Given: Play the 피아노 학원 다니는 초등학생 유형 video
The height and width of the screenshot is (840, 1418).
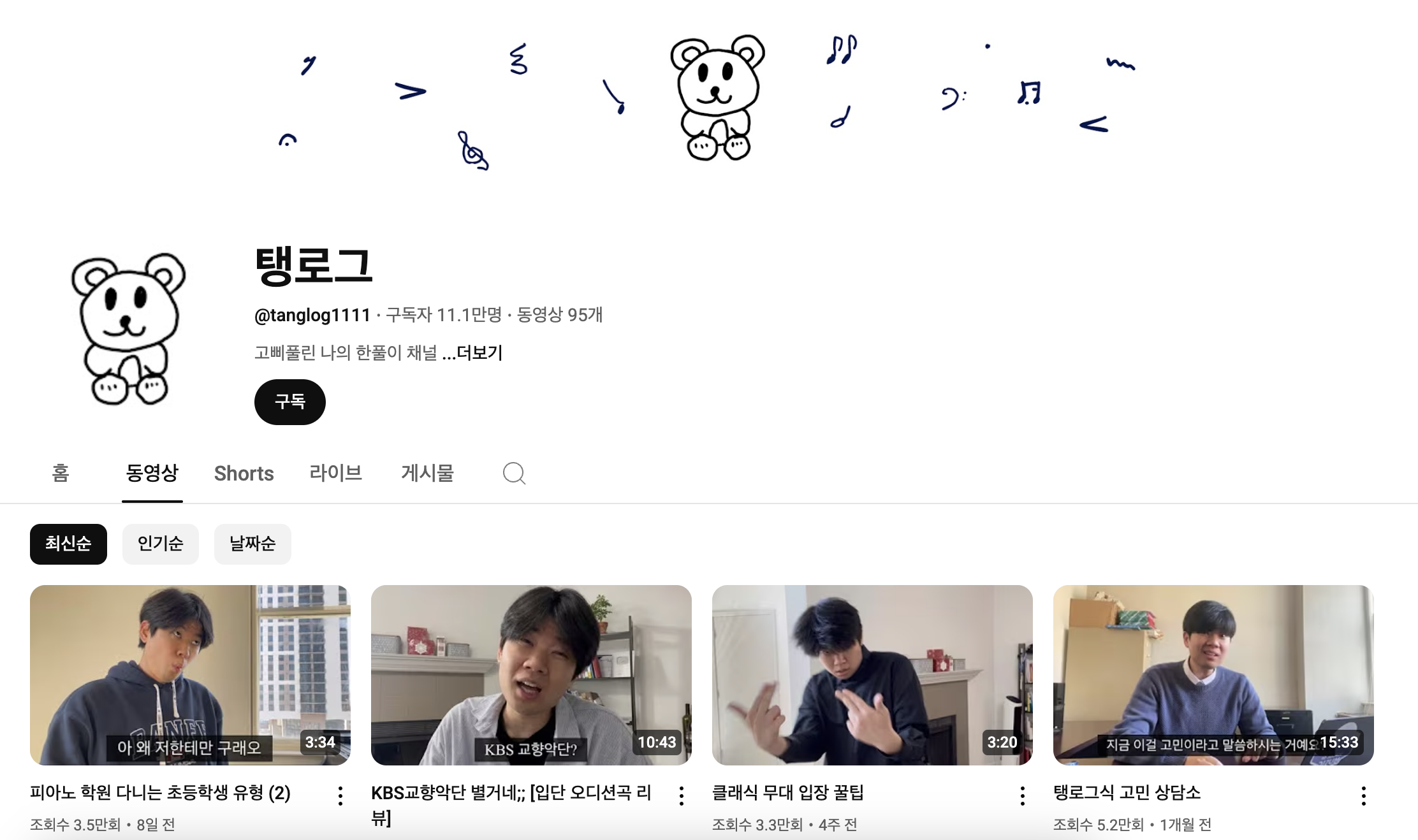Looking at the screenshot, I should tap(190, 674).
